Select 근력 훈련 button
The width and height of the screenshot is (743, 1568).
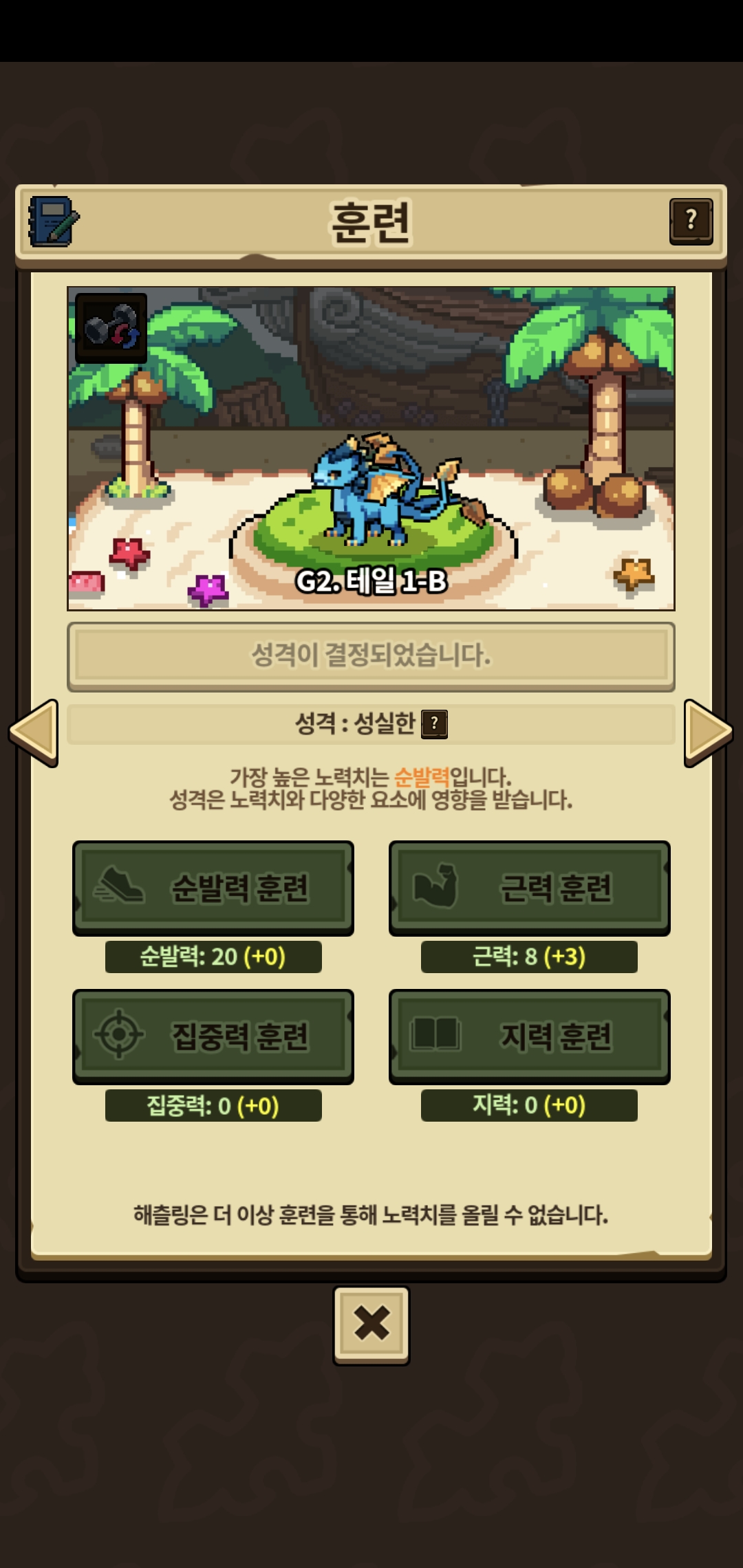(529, 888)
